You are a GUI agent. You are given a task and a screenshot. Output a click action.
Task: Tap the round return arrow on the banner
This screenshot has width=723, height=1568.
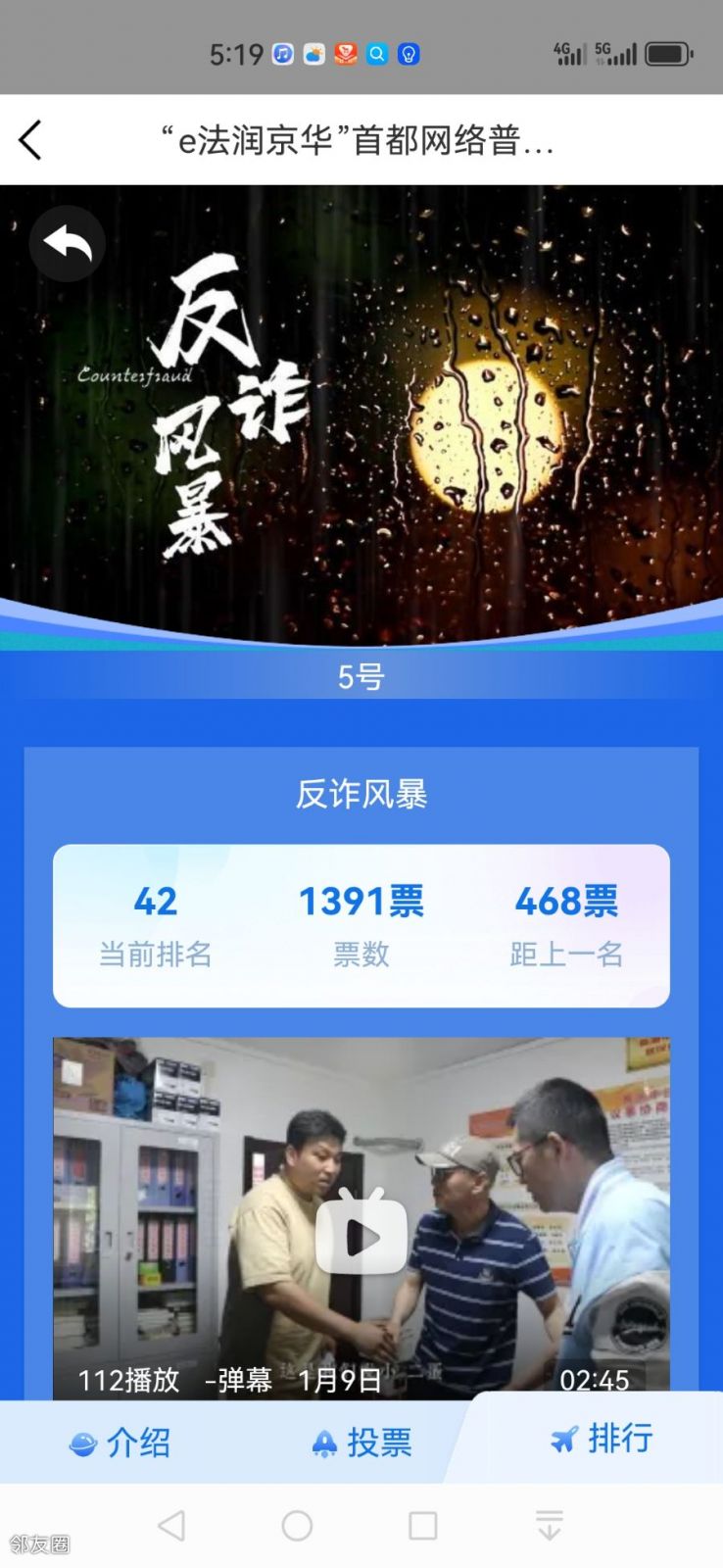pyautogui.click(x=67, y=244)
